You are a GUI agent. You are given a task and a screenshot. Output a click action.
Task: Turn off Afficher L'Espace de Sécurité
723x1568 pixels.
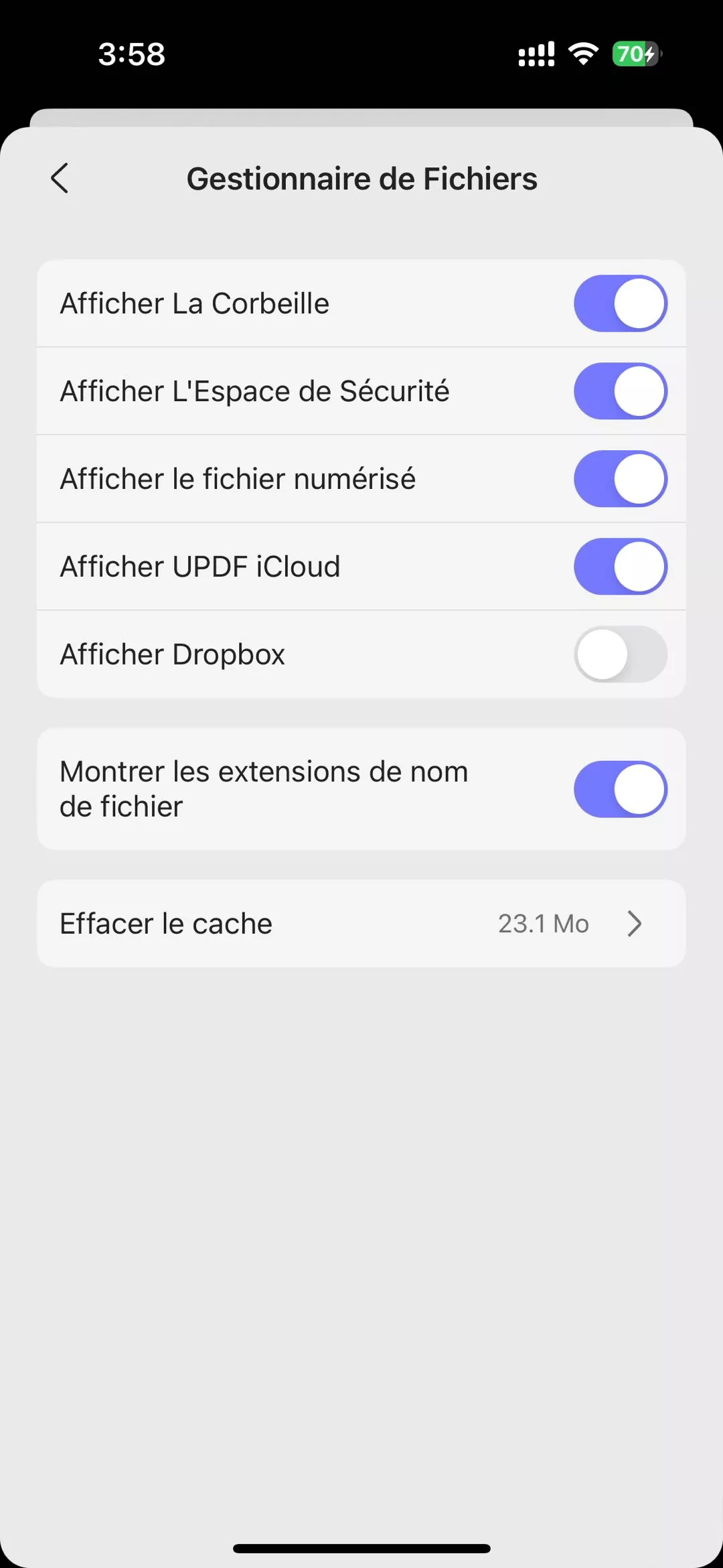[x=620, y=391]
